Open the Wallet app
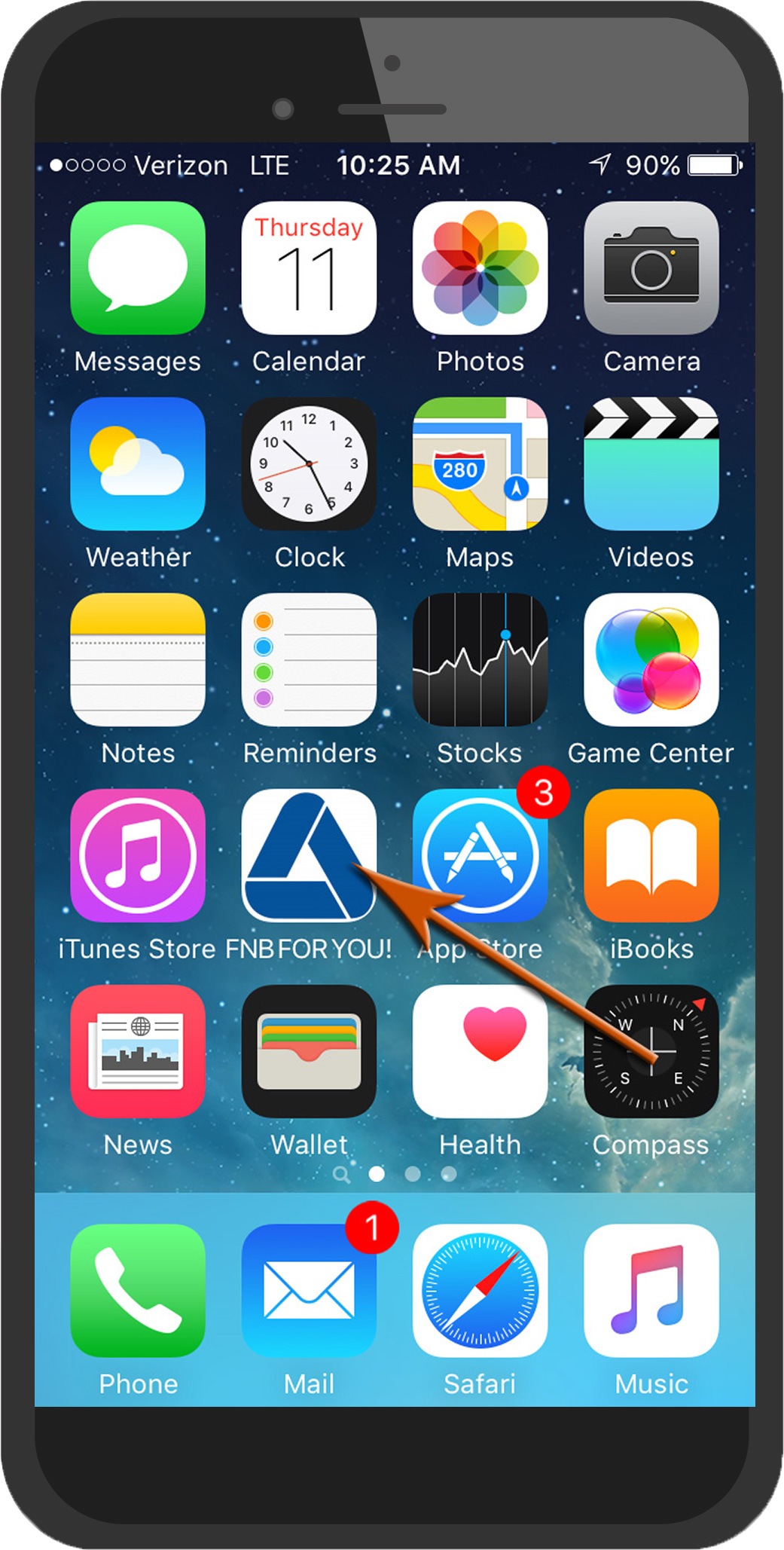784x1550 pixels. 309,1052
